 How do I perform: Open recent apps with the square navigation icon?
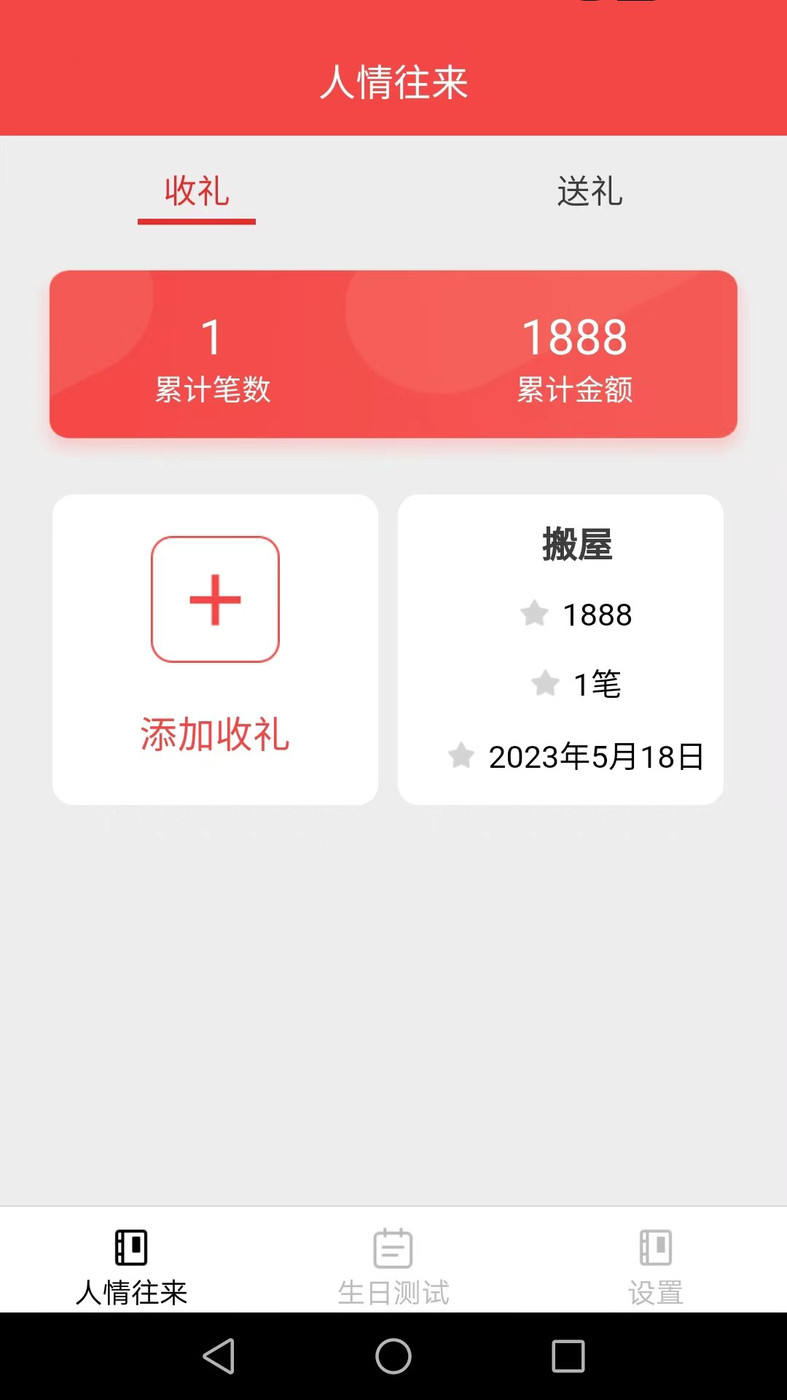tap(566, 1356)
